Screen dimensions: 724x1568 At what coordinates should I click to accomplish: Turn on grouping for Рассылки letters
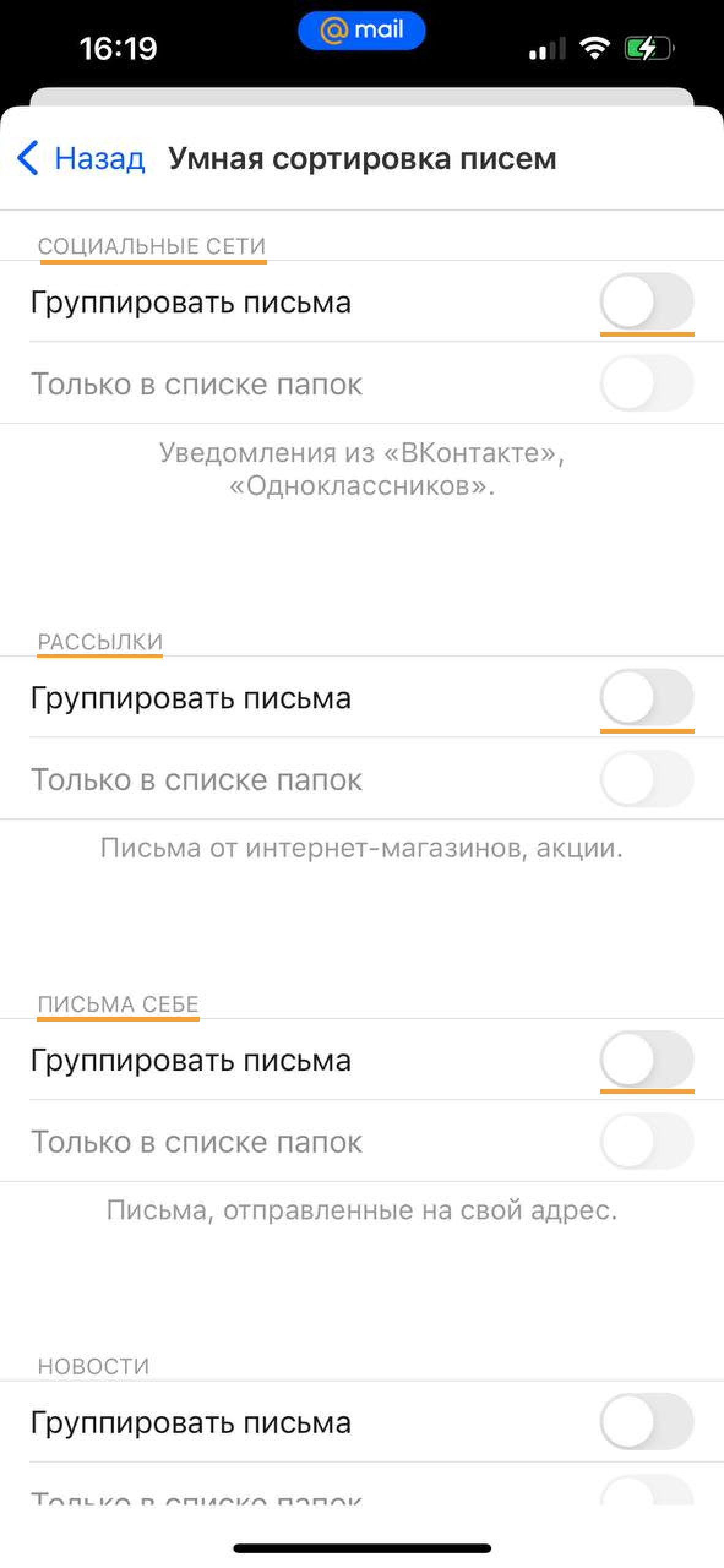point(647,697)
